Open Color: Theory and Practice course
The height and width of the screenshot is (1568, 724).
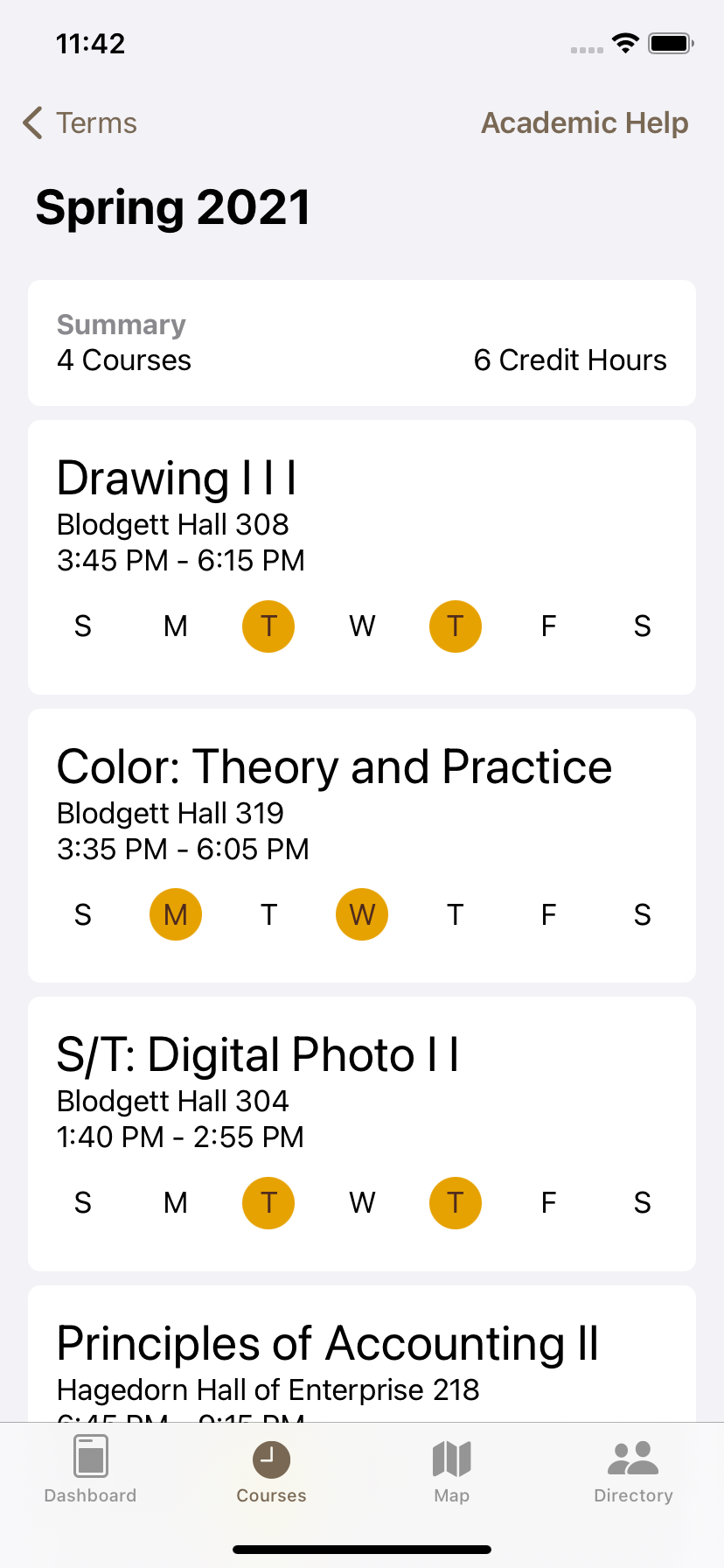point(362,846)
